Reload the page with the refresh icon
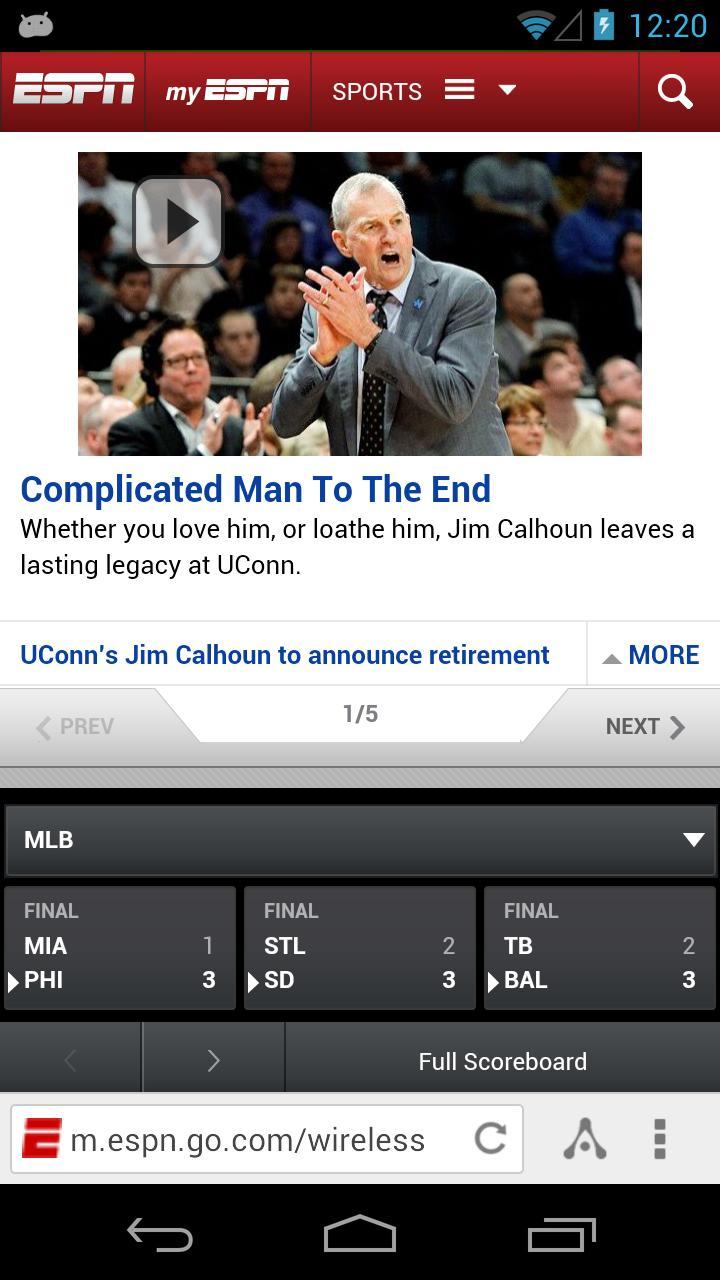This screenshot has height=1280, width=720. coord(490,1138)
